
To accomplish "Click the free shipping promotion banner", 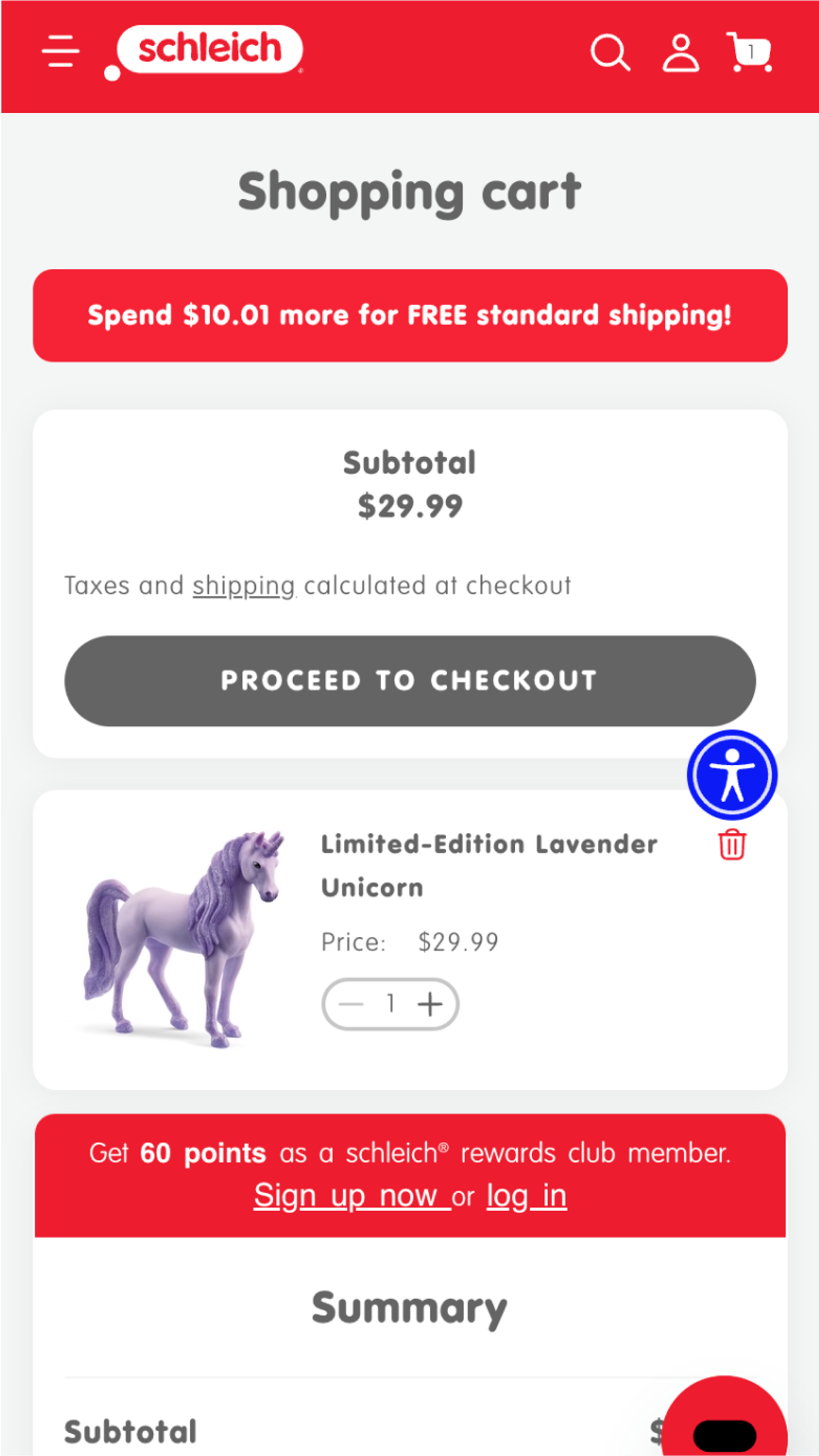I will (409, 315).
